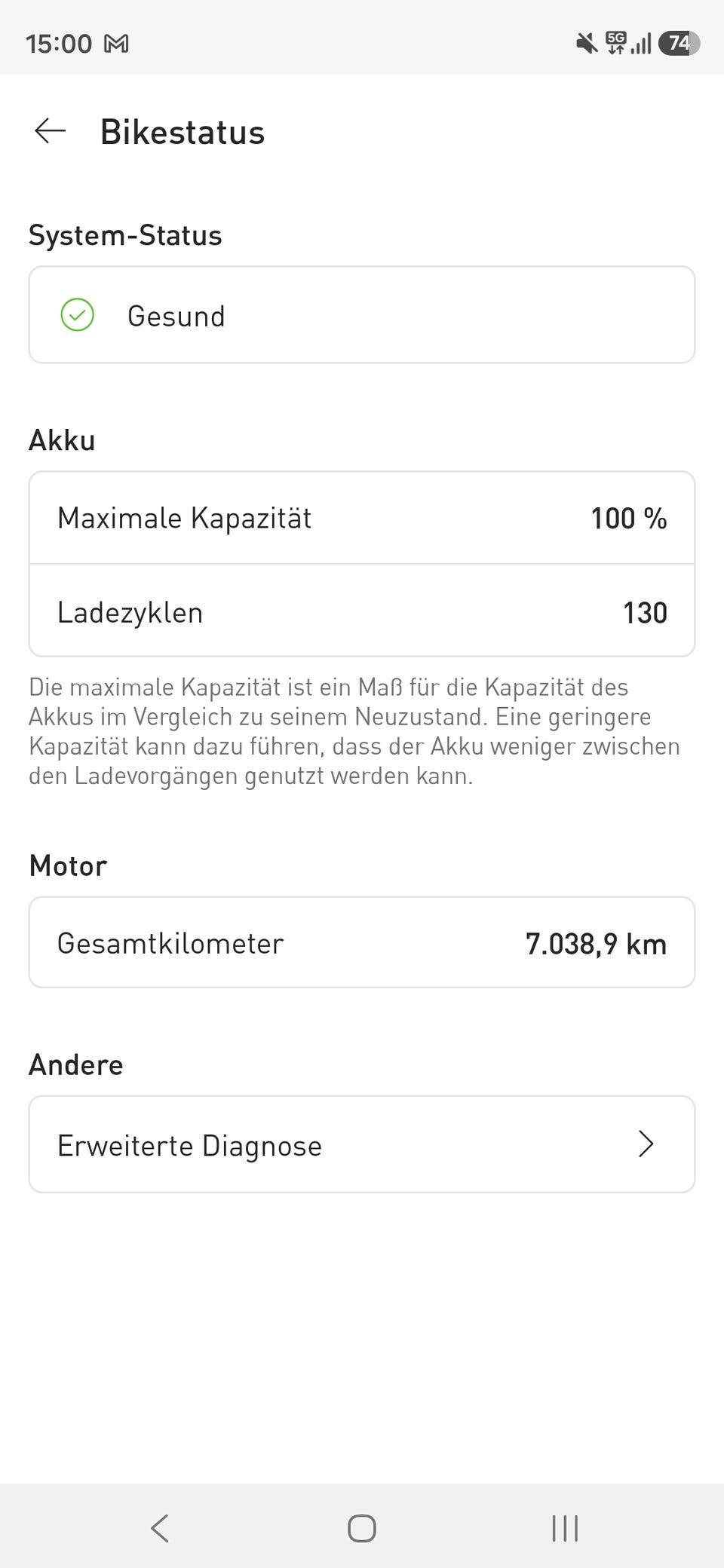724x1568 pixels.
Task: Tap the Maximale Kapazität row
Action: [x=361, y=517]
